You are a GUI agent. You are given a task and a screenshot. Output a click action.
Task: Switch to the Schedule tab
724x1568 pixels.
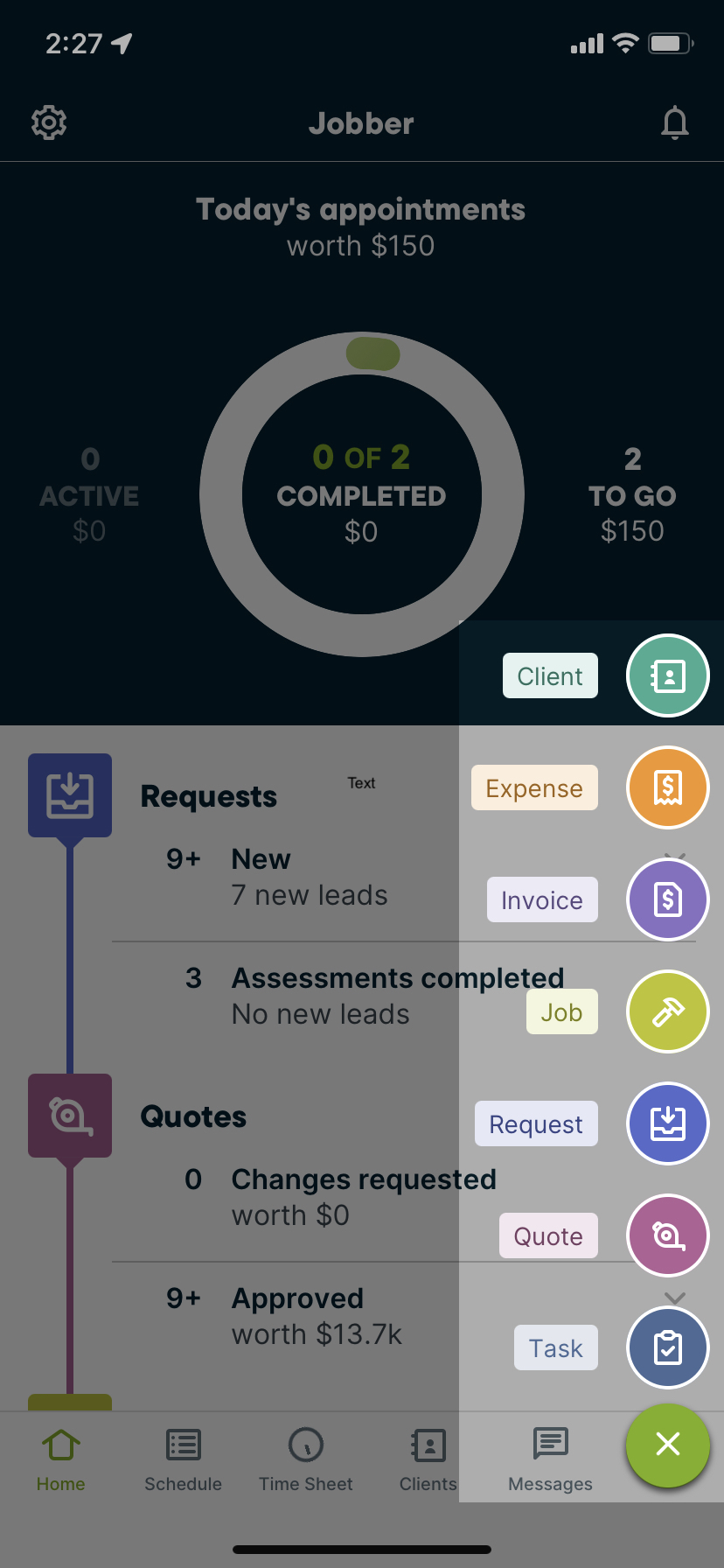pos(184,1460)
